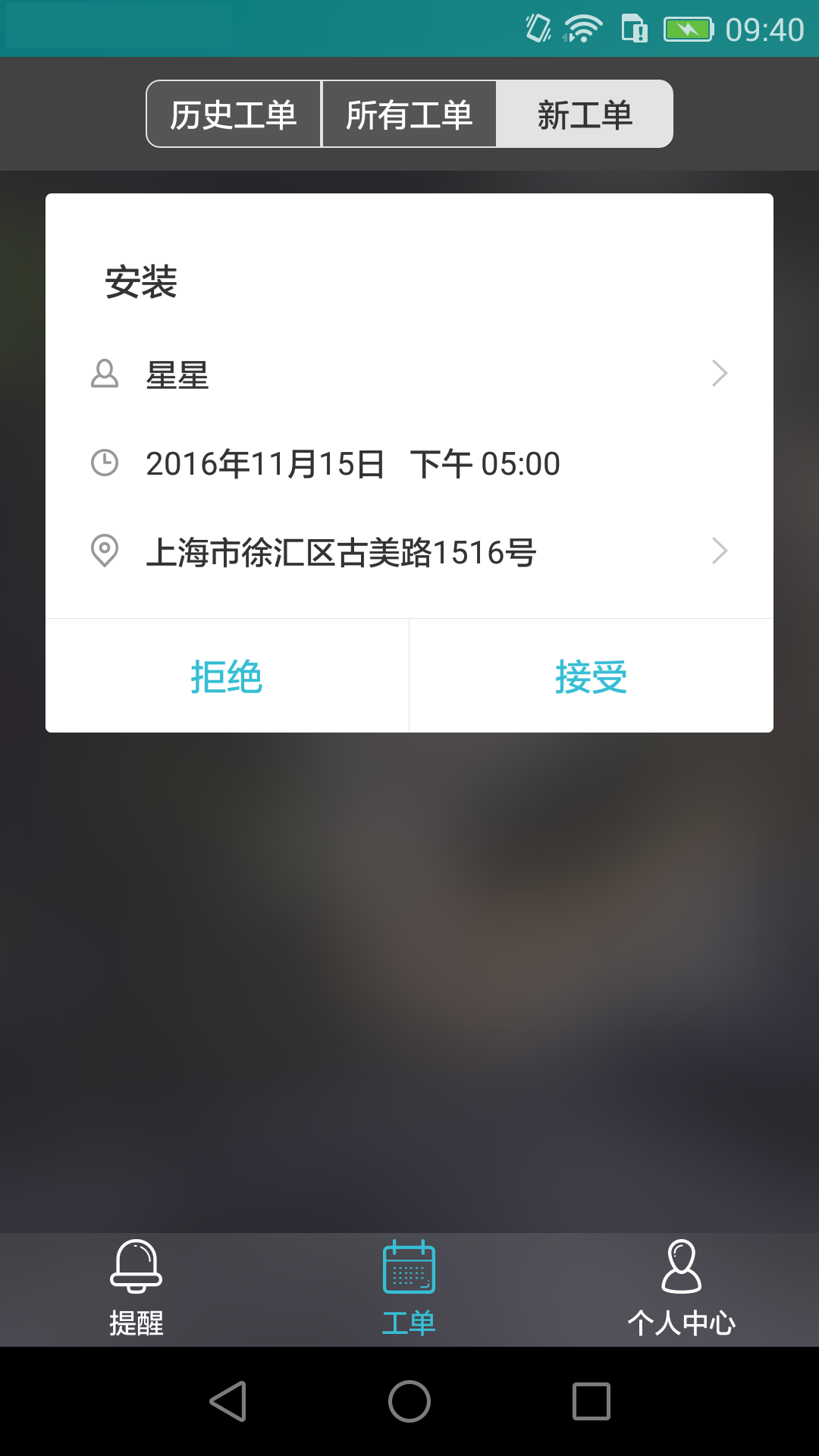Open customer 星星 details
Image resolution: width=819 pixels, height=1456 pixels.
(409, 375)
